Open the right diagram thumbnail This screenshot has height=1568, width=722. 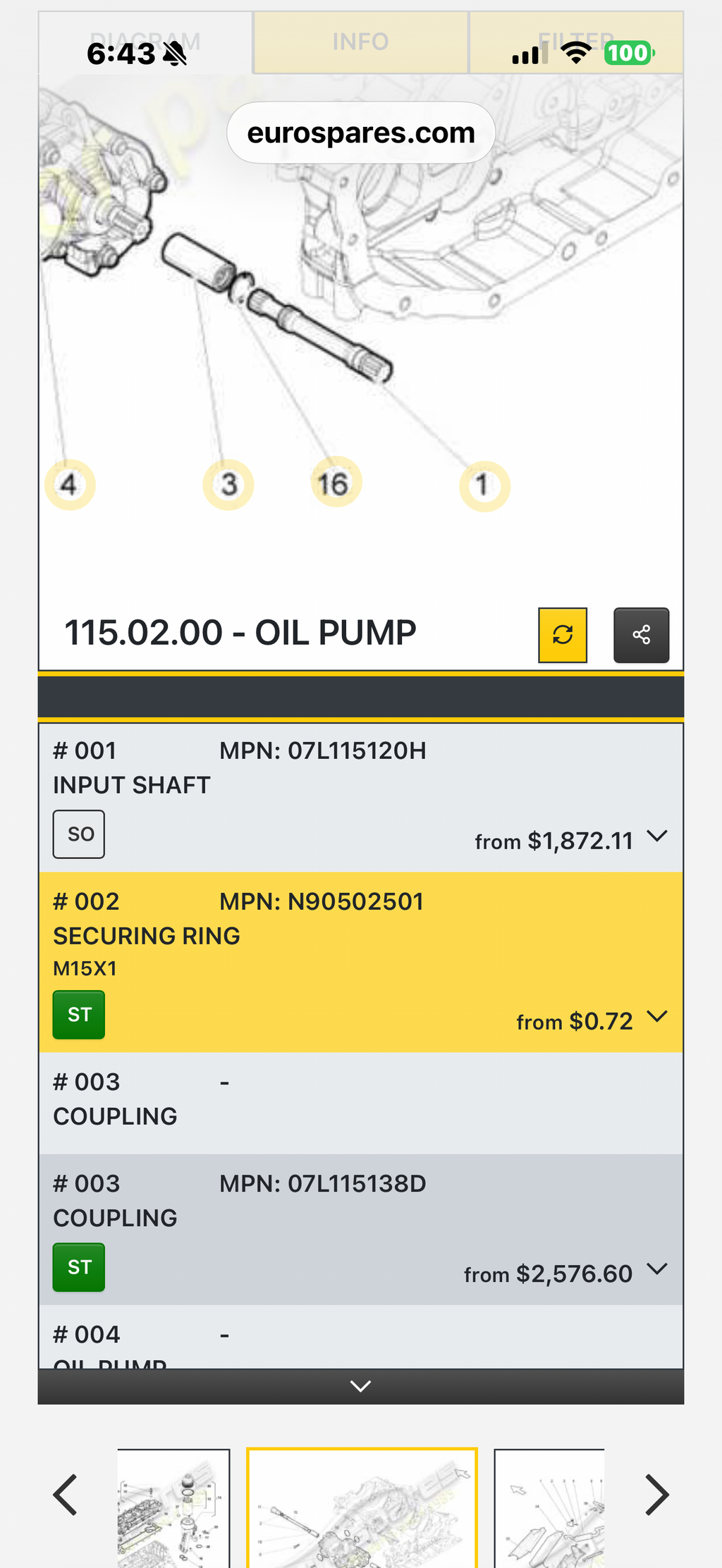(x=549, y=1508)
